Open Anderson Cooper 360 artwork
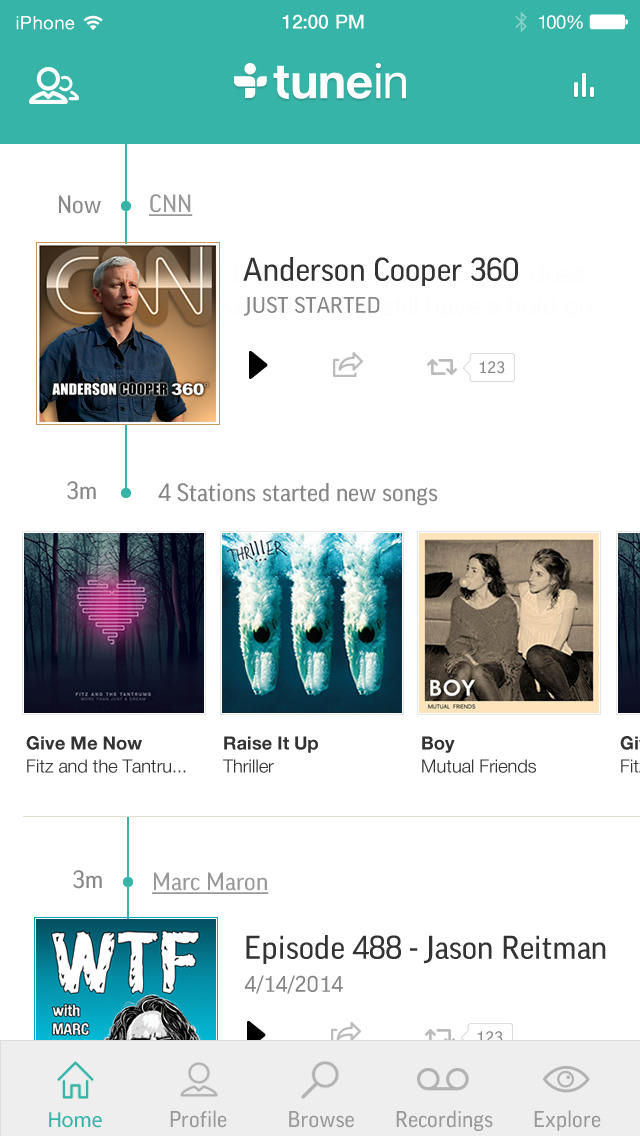The width and height of the screenshot is (640, 1136). point(128,333)
